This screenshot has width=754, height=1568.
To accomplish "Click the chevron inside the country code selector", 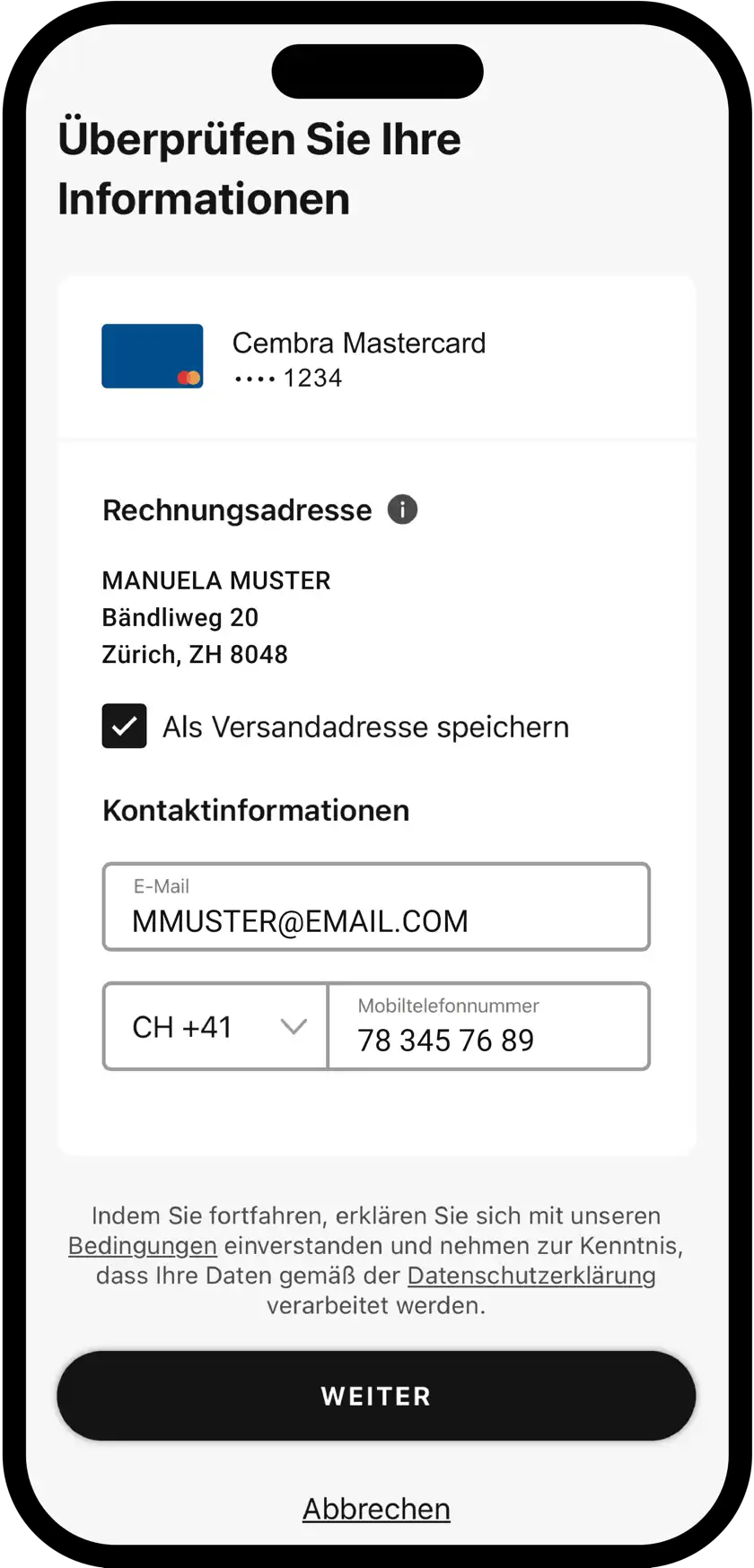I will (x=294, y=1026).
